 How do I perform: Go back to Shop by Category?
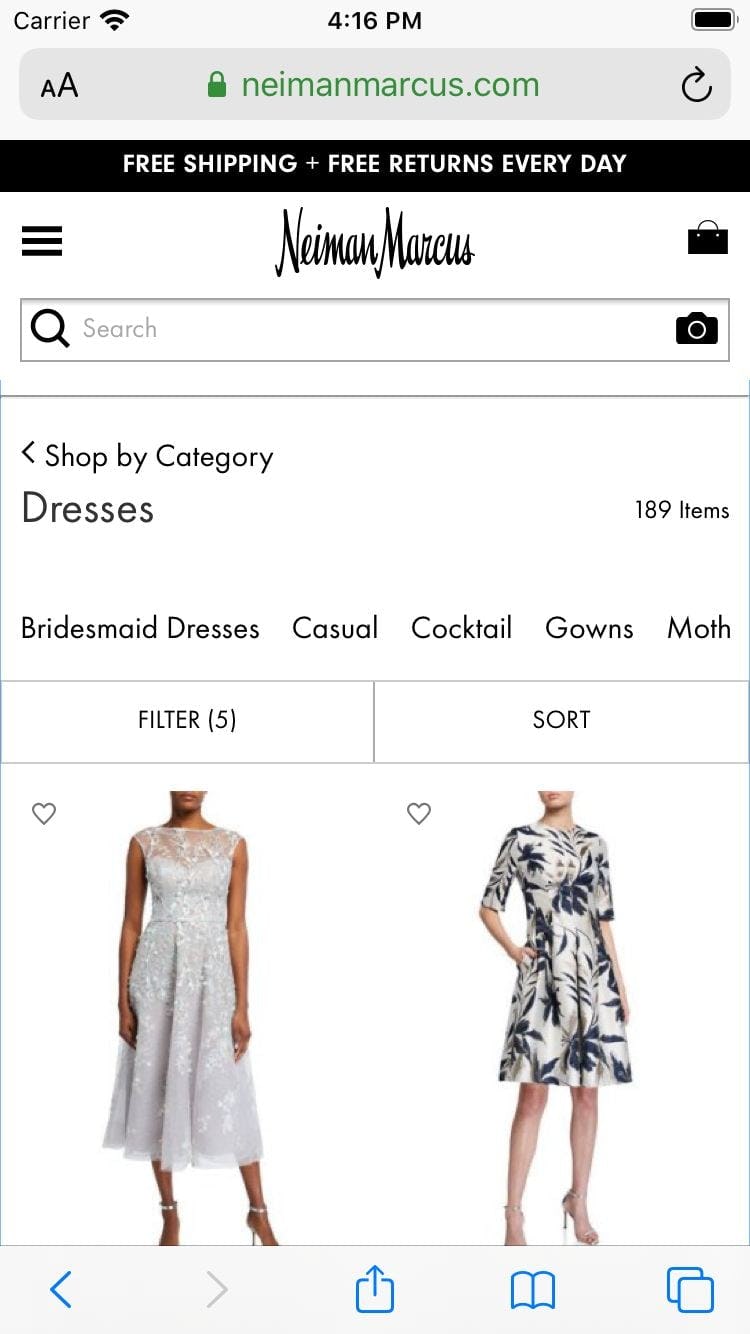coord(147,456)
